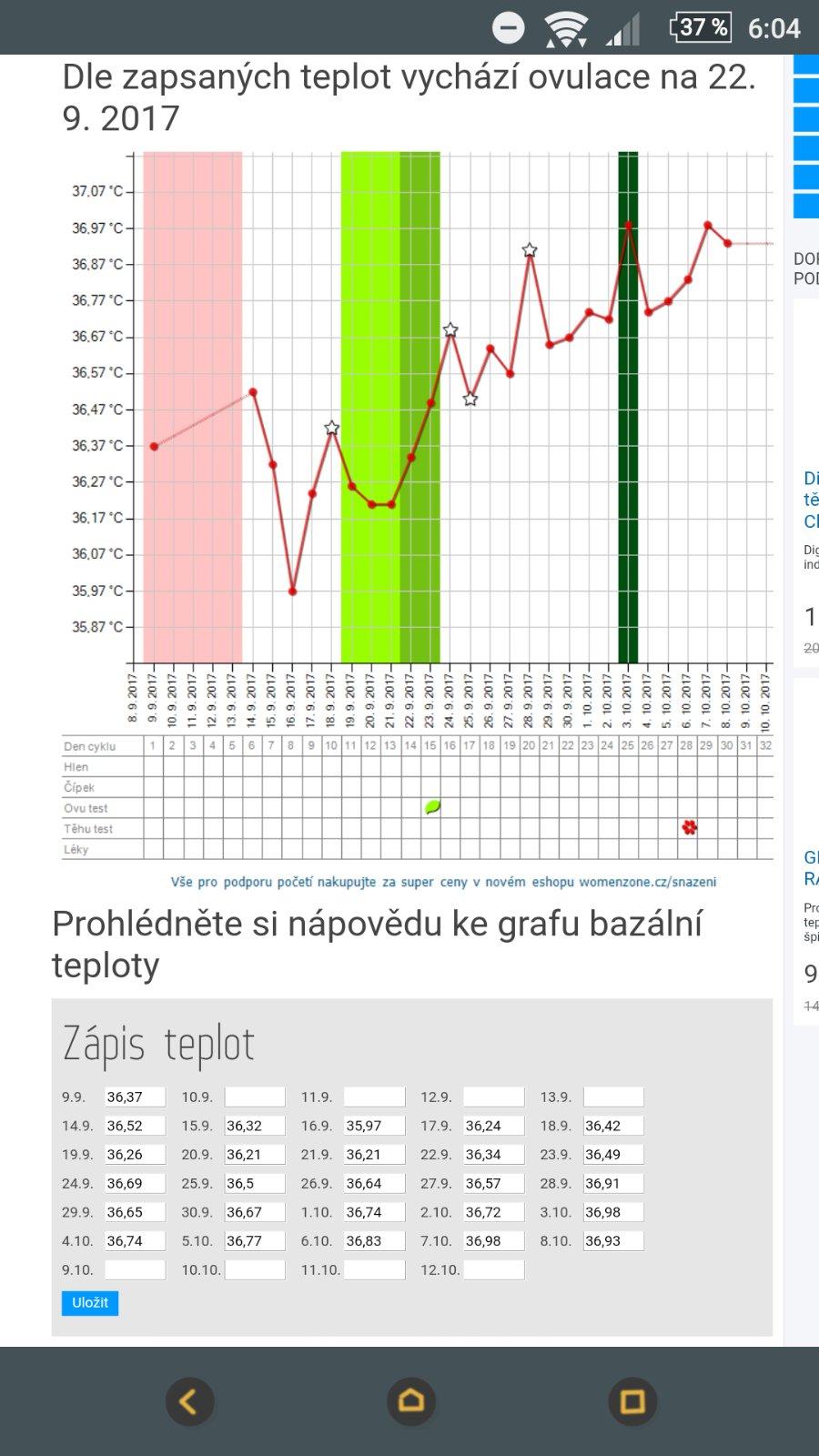Focus the empty field for 13.9.
The width and height of the screenshot is (819, 1456).
pyautogui.click(x=613, y=1097)
